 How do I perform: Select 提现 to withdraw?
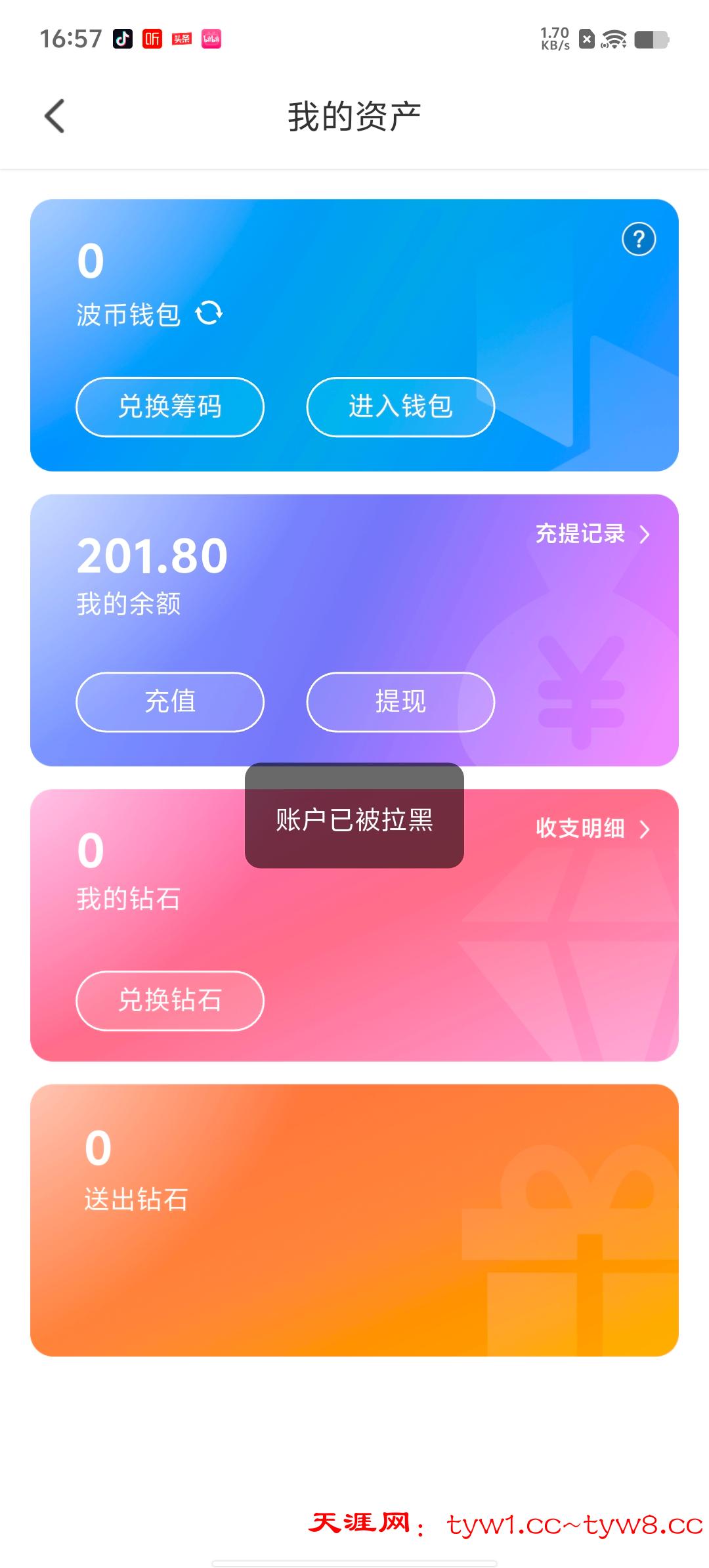400,702
